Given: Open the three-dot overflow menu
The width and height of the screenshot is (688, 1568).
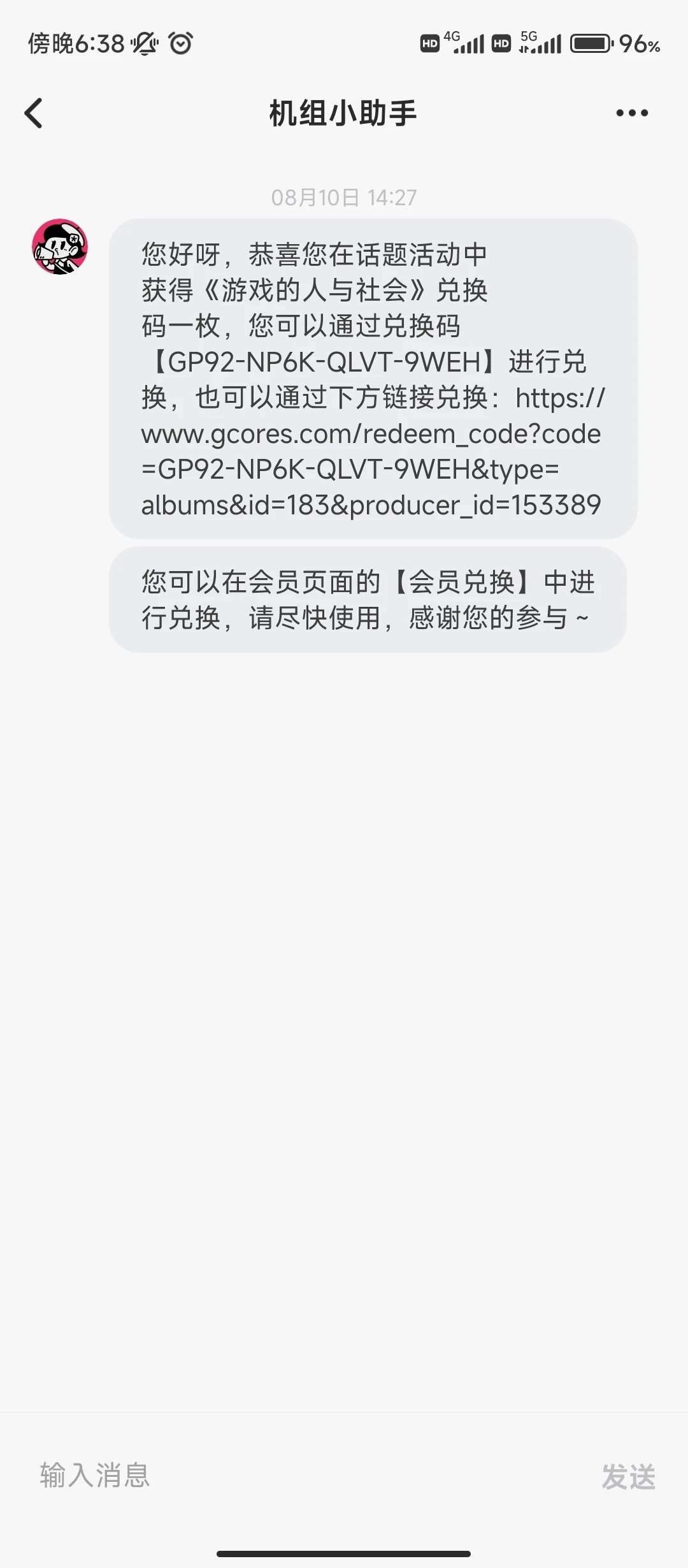Looking at the screenshot, I should pyautogui.click(x=632, y=113).
